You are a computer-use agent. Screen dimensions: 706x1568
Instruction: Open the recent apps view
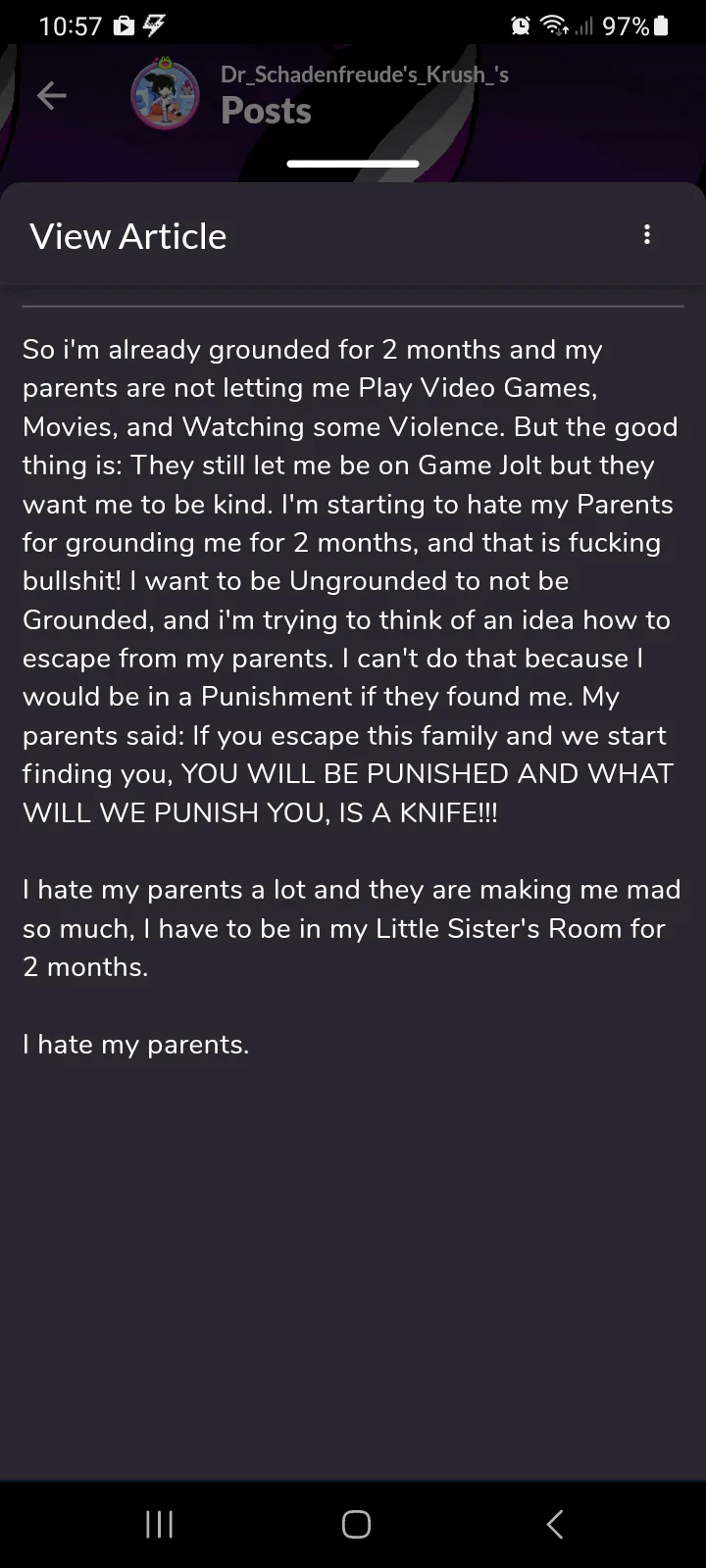point(159,1524)
